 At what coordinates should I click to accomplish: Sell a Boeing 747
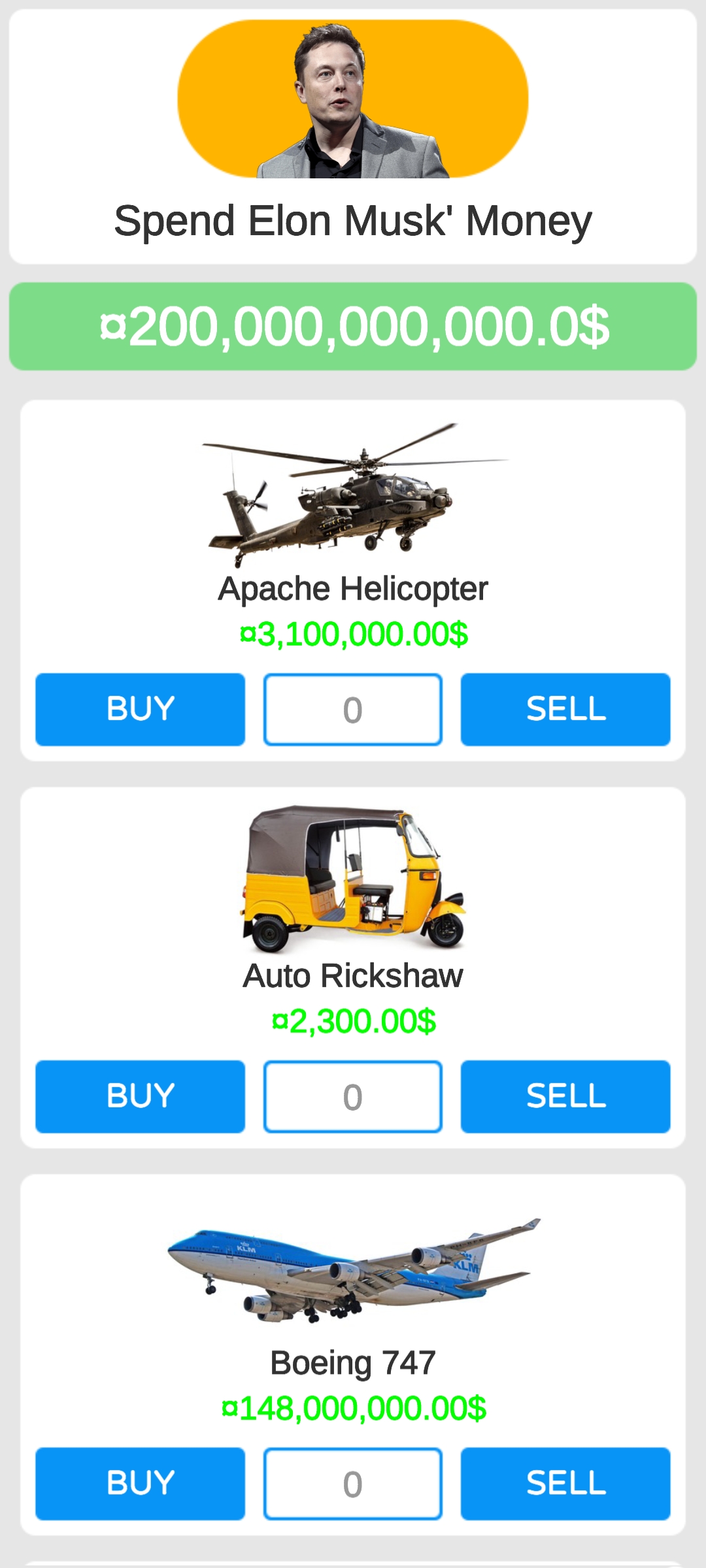tap(565, 1483)
